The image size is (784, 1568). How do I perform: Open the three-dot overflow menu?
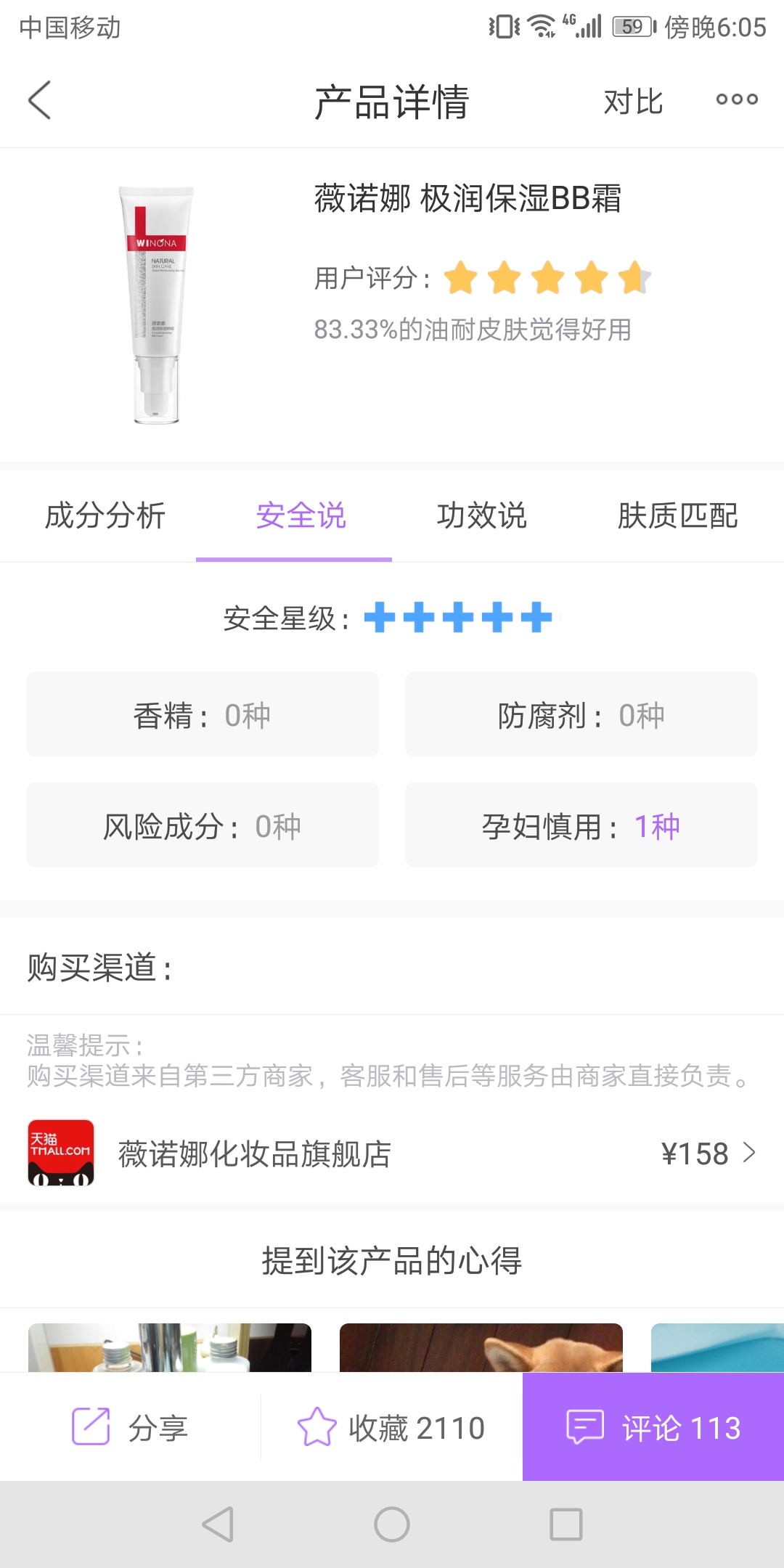(x=735, y=100)
